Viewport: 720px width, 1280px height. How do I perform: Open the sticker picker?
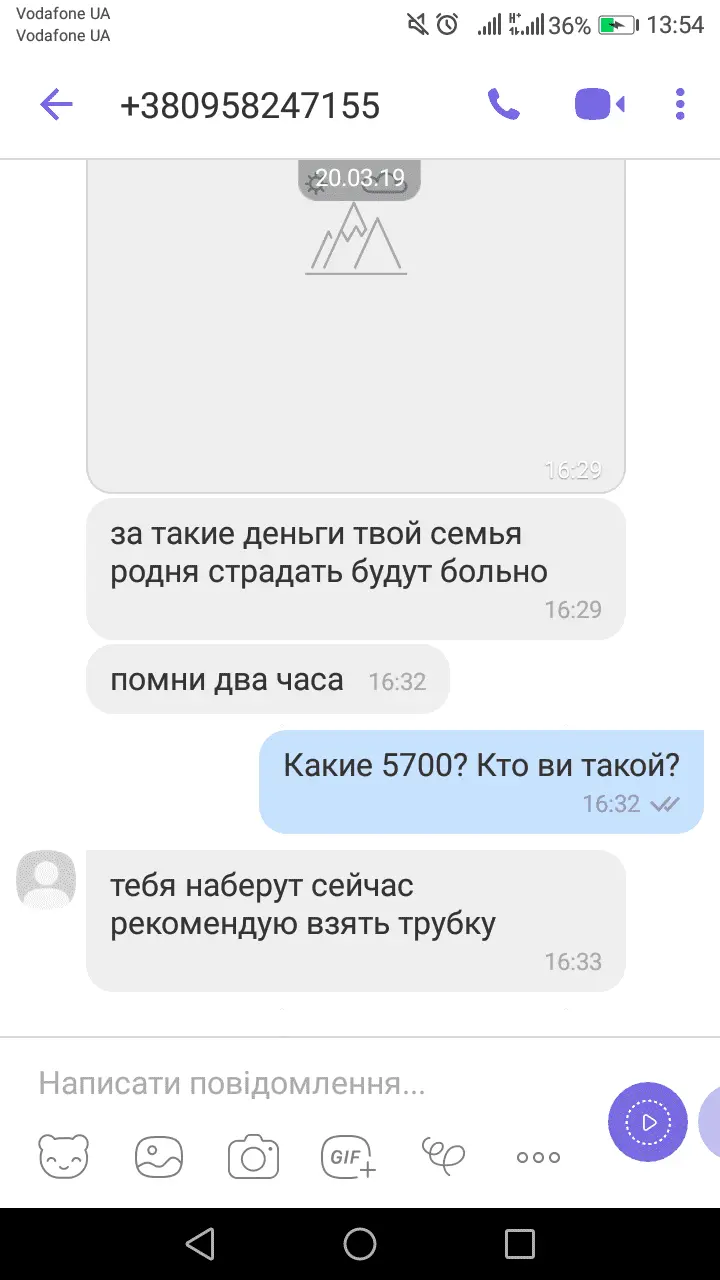point(64,1157)
